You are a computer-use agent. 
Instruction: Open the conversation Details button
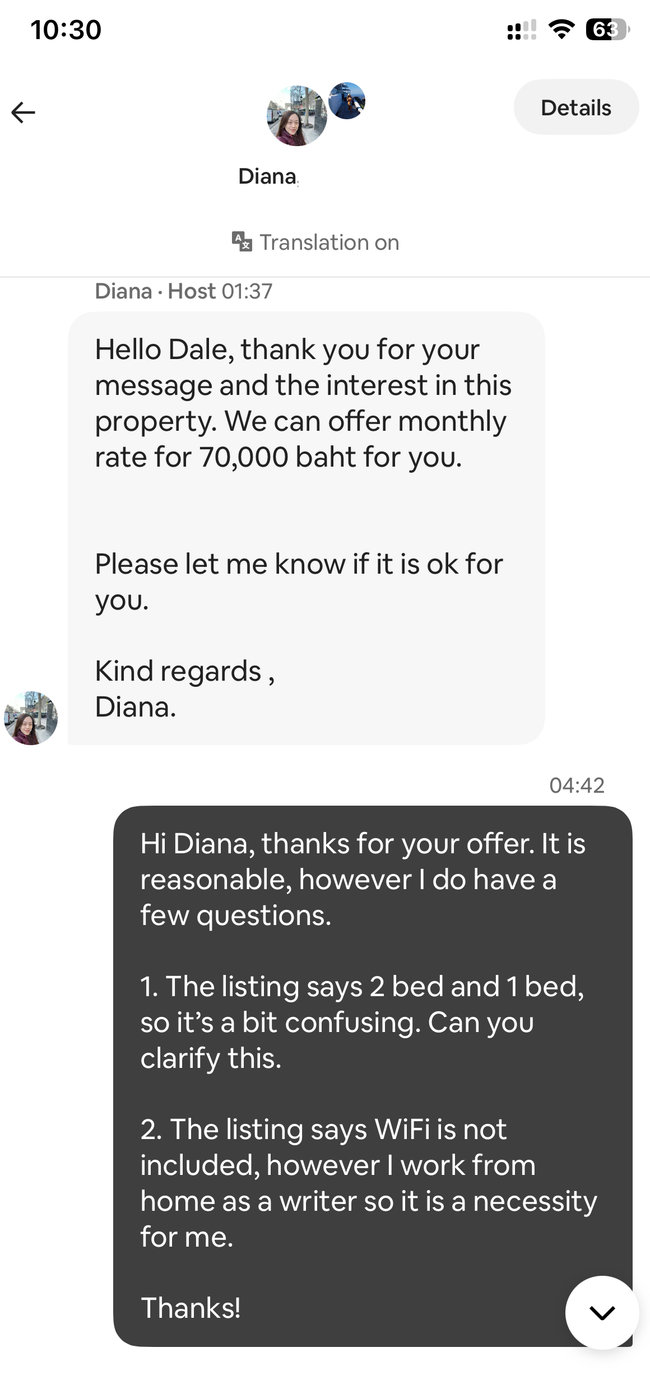575,108
